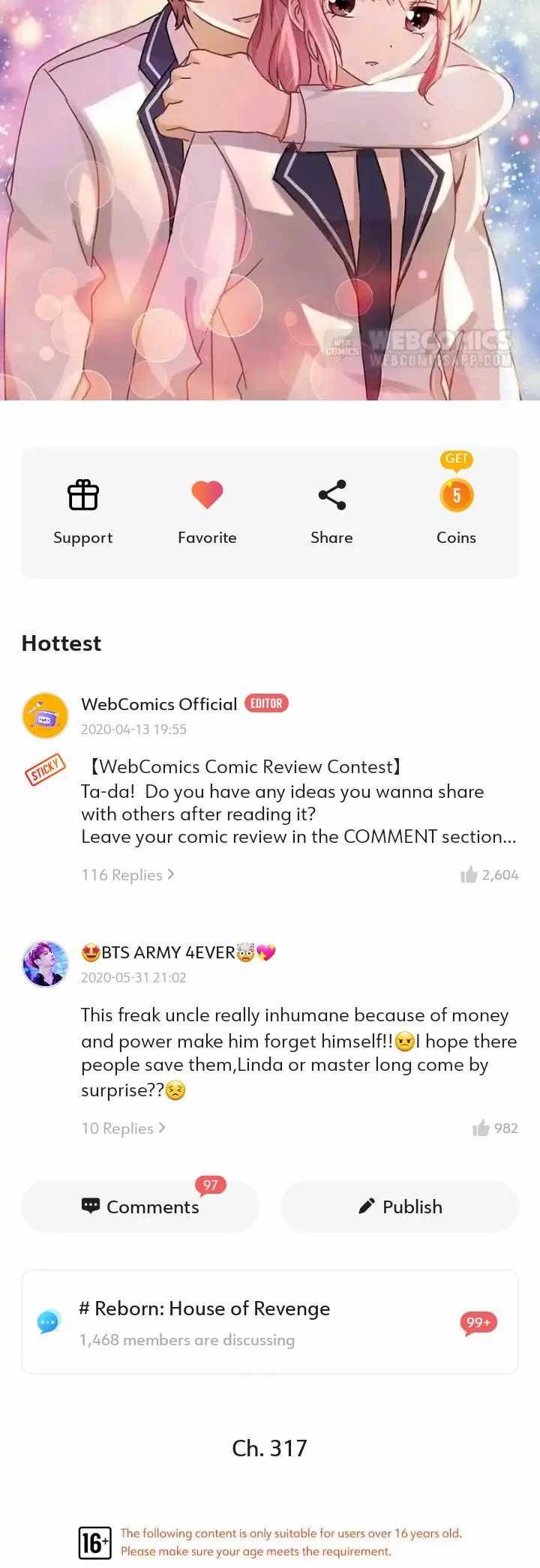Image resolution: width=540 pixels, height=1568 pixels.
Task: Tap Support to gift the comic
Action: pos(82,513)
